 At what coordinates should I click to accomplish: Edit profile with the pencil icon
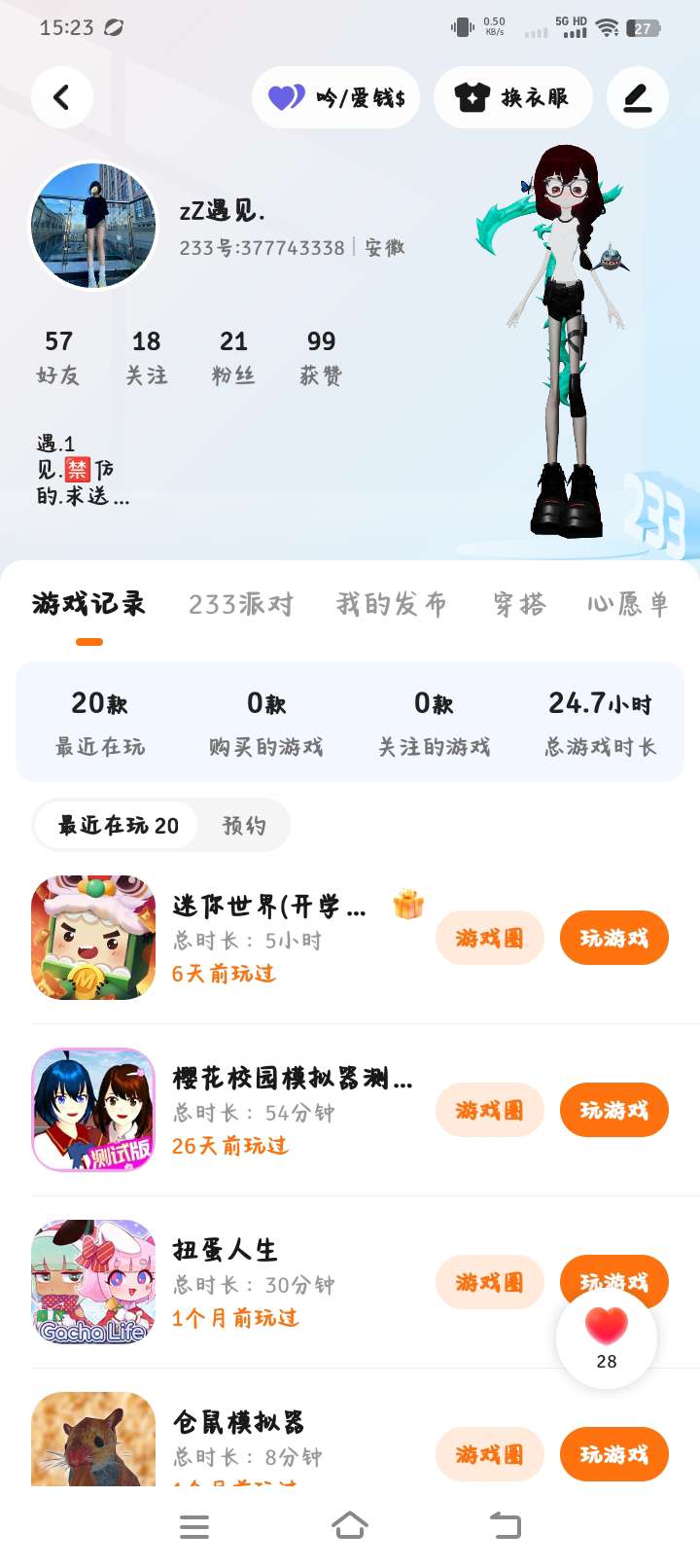(x=637, y=97)
